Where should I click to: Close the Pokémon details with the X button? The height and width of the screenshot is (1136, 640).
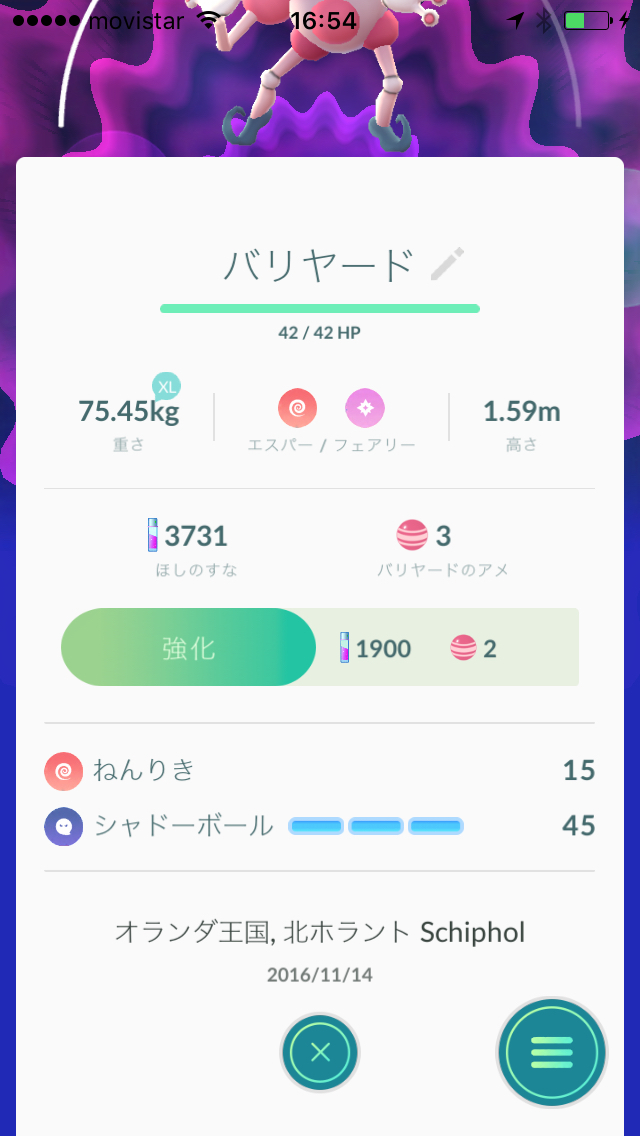pyautogui.click(x=320, y=1052)
